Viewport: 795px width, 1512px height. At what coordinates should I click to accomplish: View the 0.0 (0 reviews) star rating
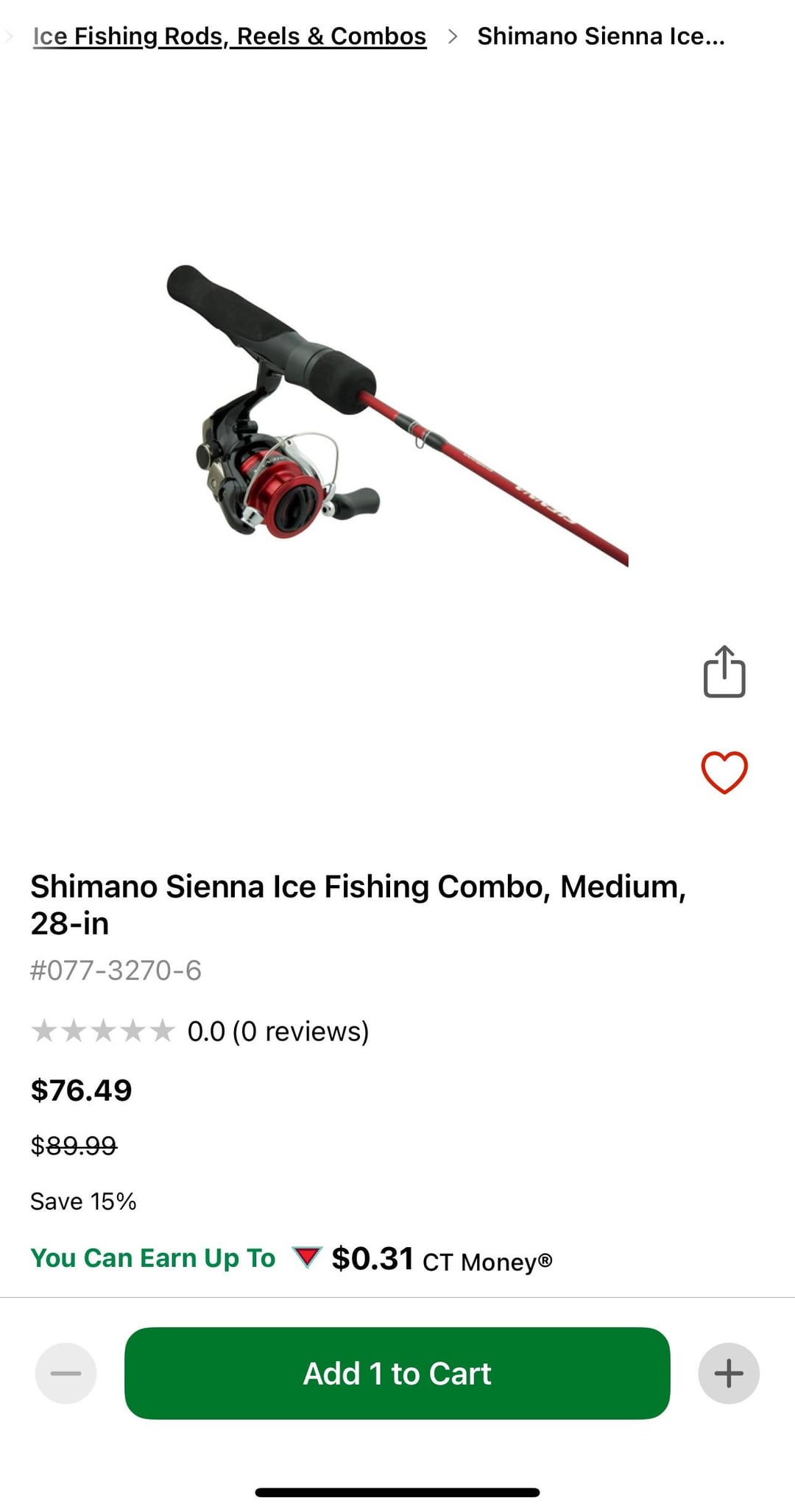(199, 1031)
